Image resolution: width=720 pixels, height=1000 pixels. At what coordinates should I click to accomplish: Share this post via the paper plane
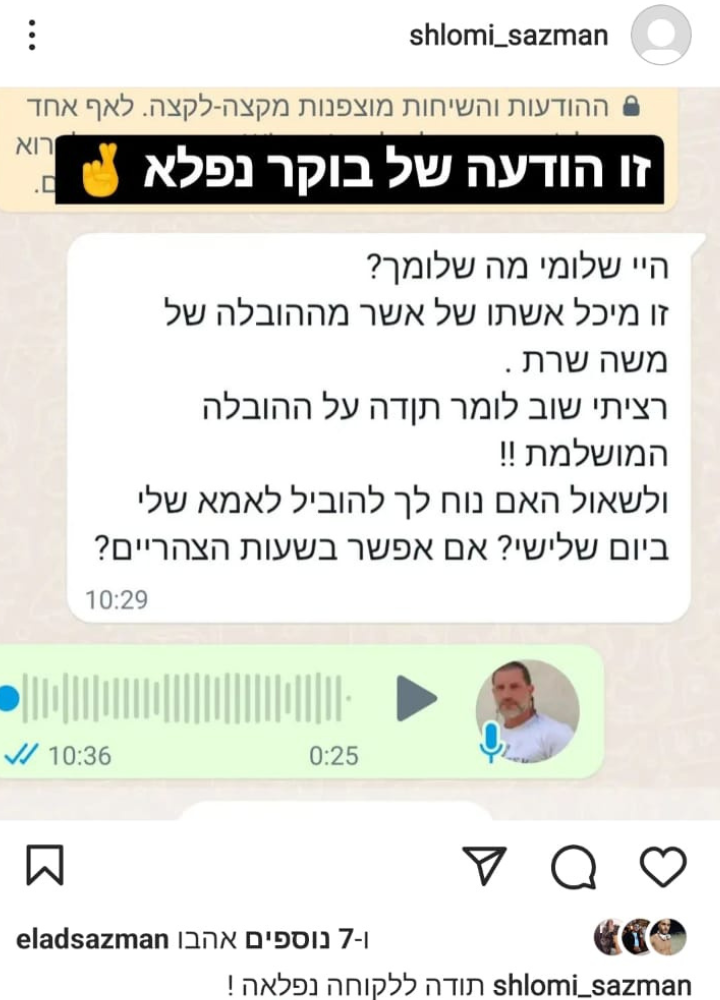pos(484,865)
